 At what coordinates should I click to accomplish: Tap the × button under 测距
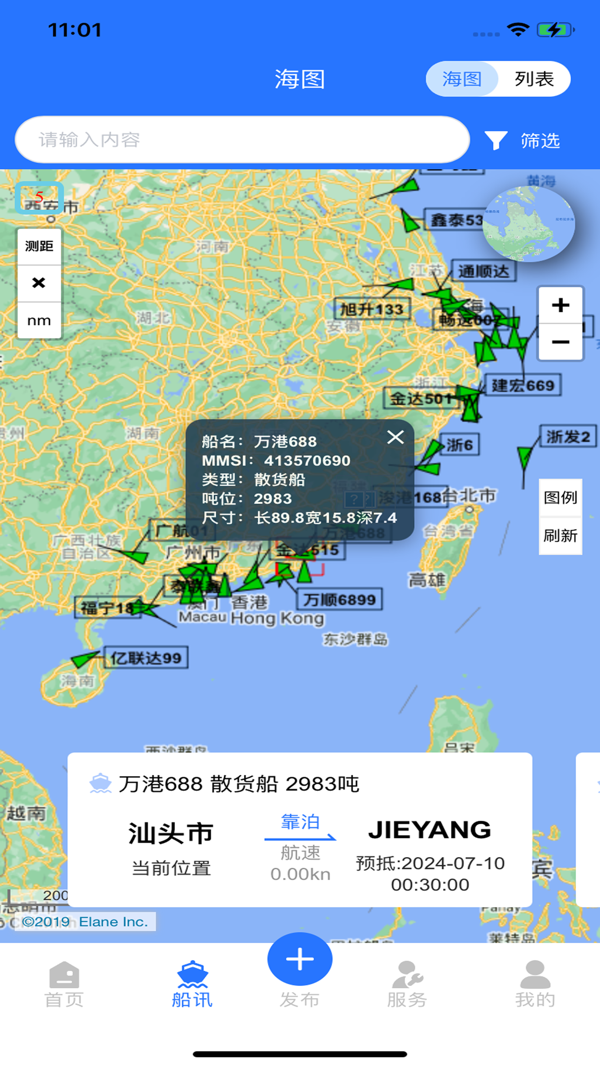(39, 283)
